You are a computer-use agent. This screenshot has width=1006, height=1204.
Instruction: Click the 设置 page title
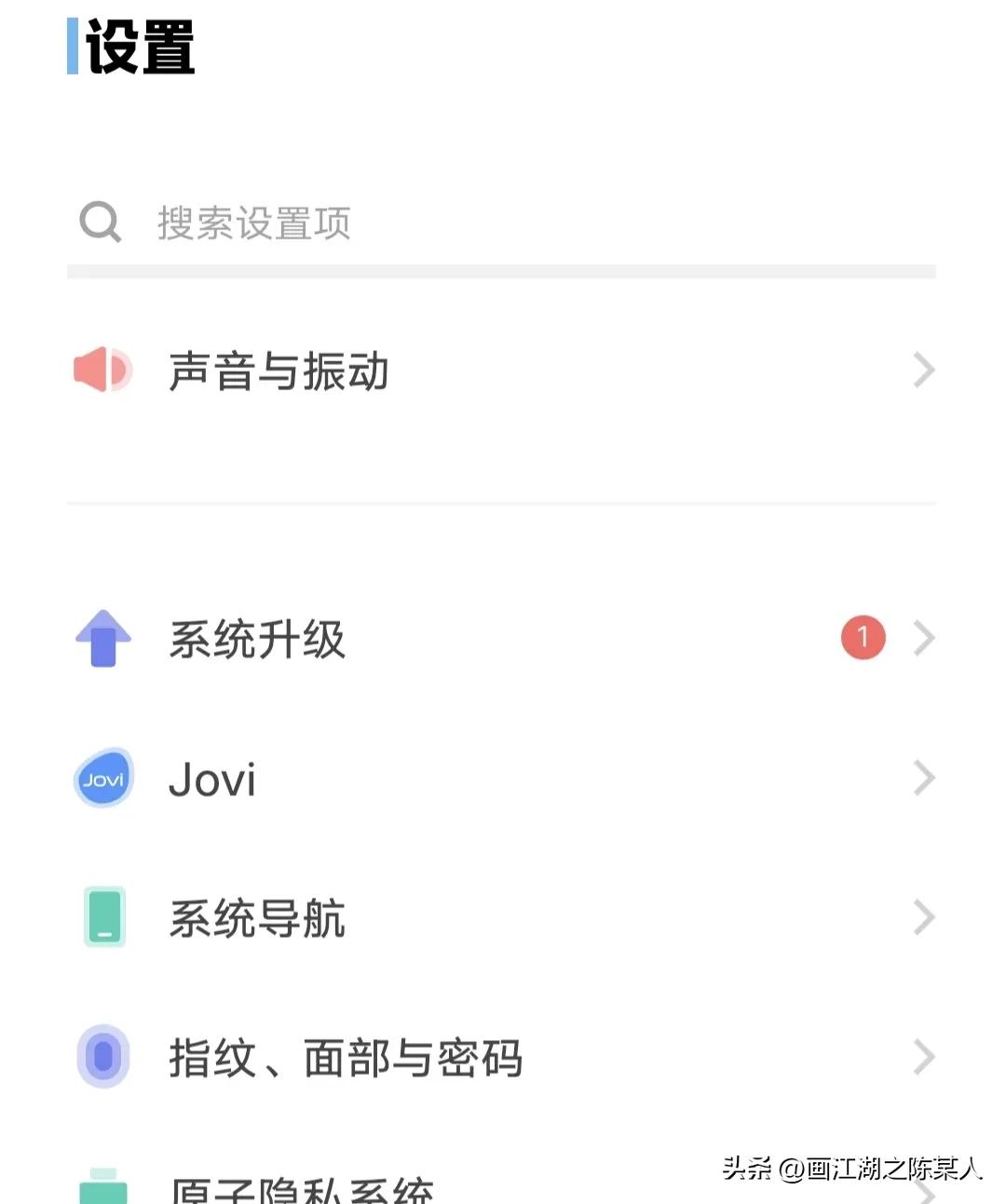(x=135, y=48)
